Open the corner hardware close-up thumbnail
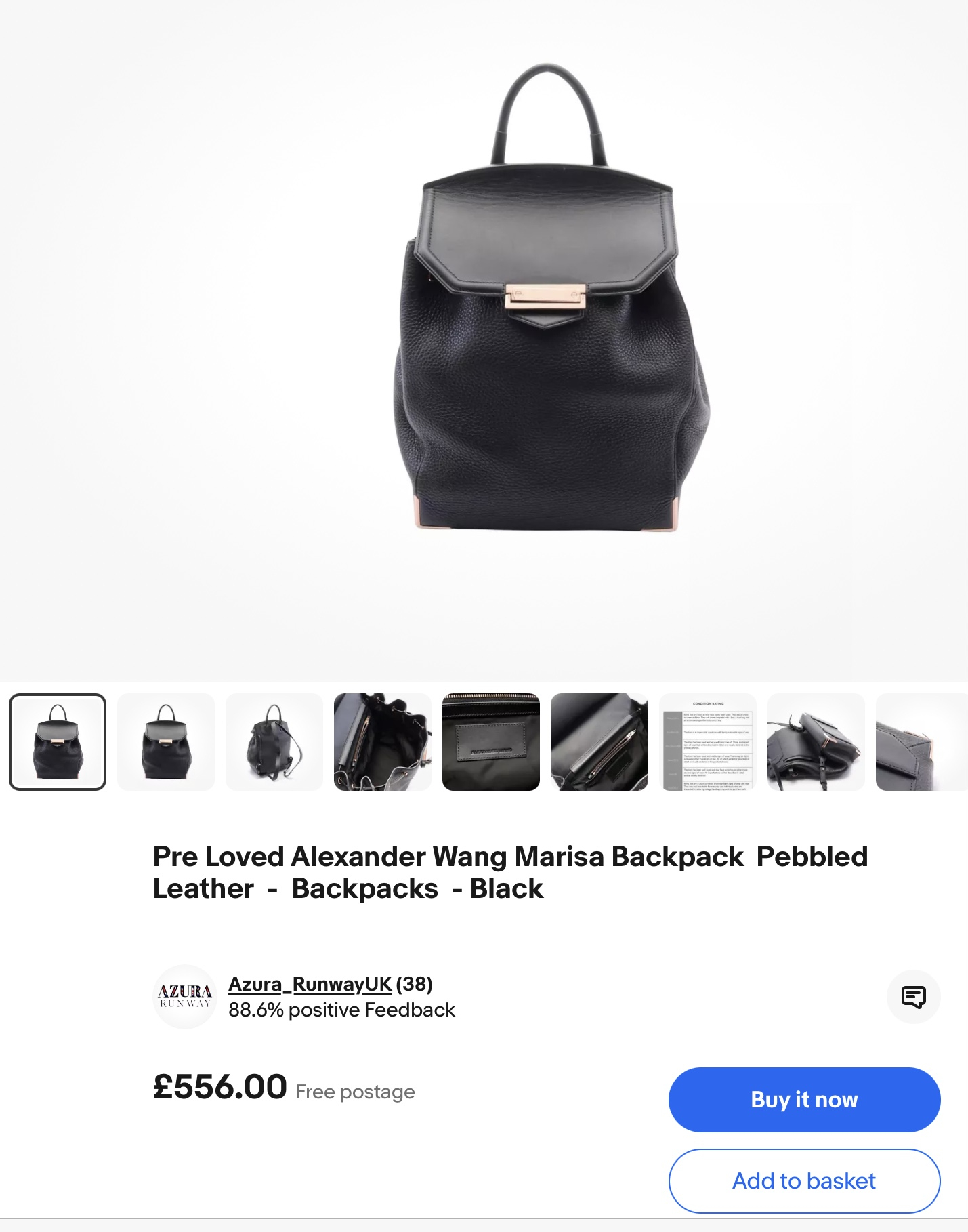 pos(921,741)
